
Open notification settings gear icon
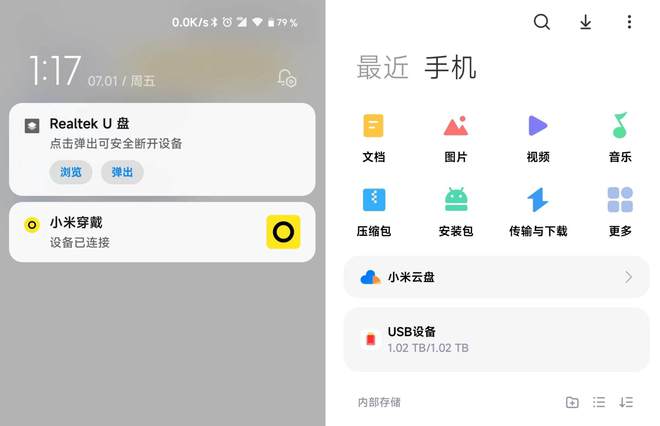click(x=286, y=78)
